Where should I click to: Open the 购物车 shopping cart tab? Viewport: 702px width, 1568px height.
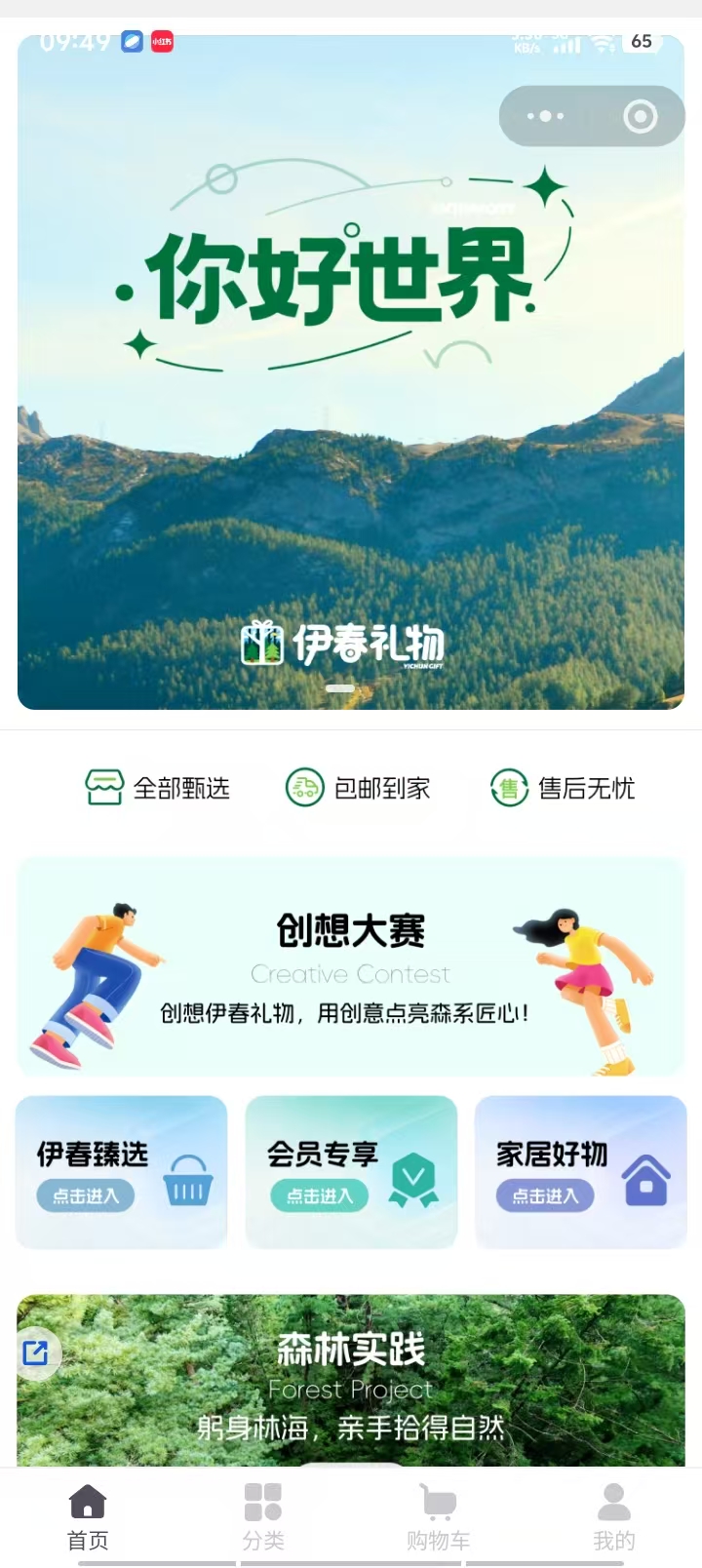439,1517
